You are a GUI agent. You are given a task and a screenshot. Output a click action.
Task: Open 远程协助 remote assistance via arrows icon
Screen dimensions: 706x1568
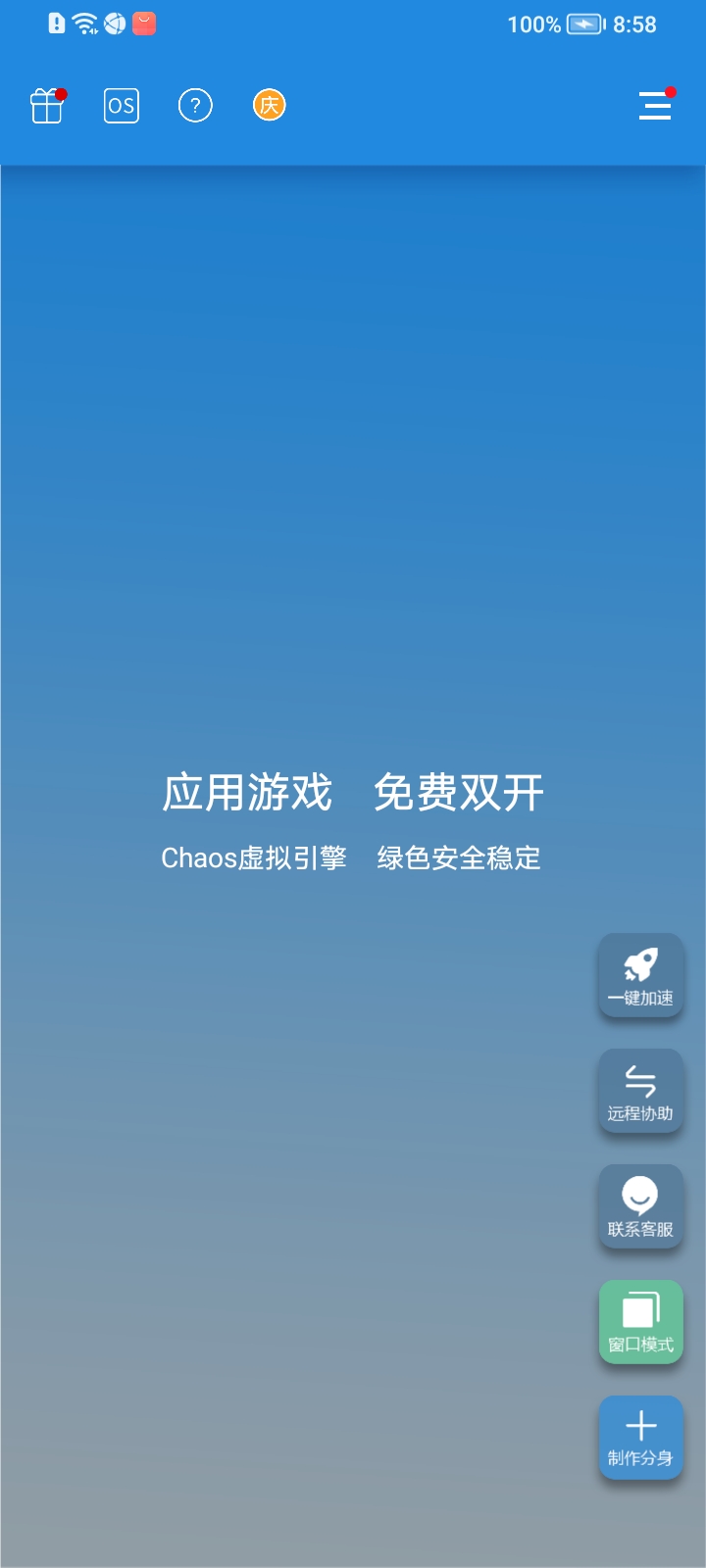coord(640,1092)
